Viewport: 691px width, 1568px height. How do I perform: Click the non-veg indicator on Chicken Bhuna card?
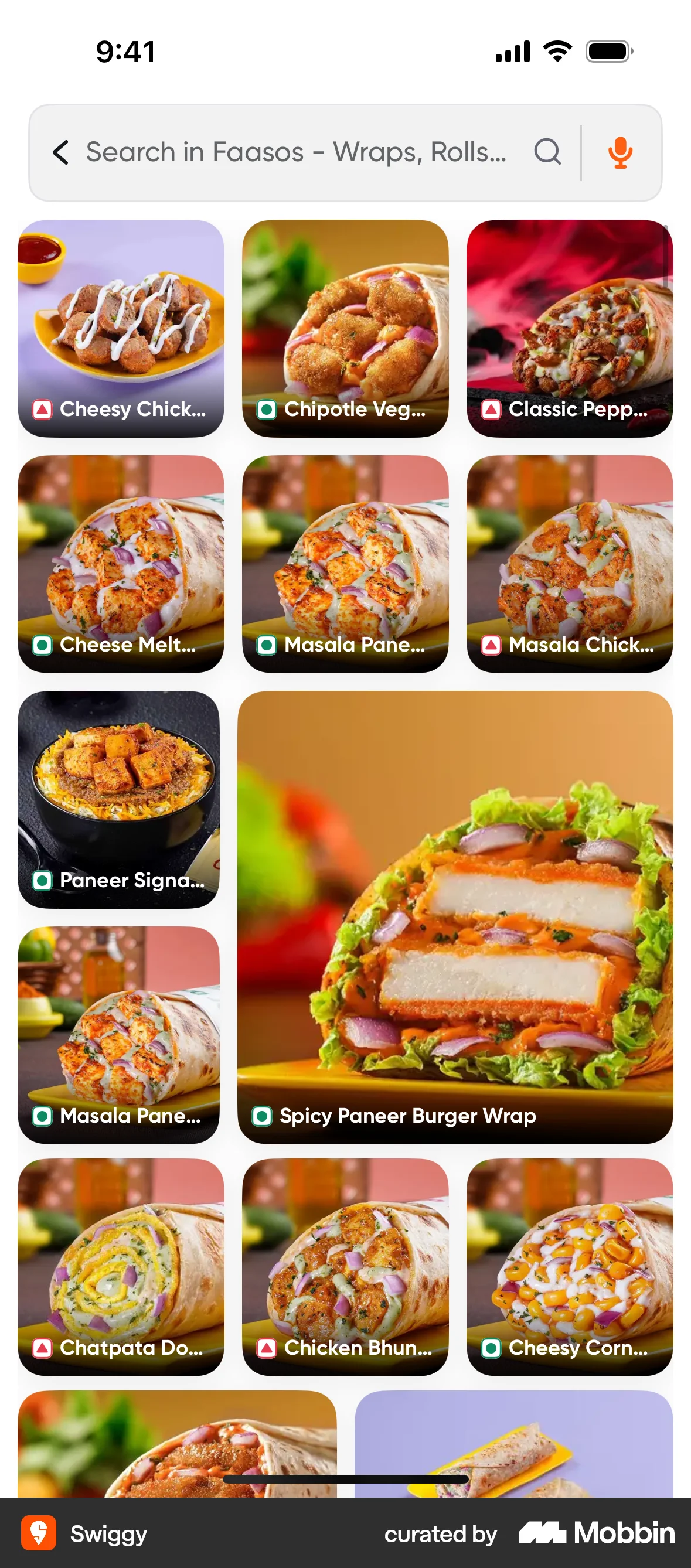265,1348
